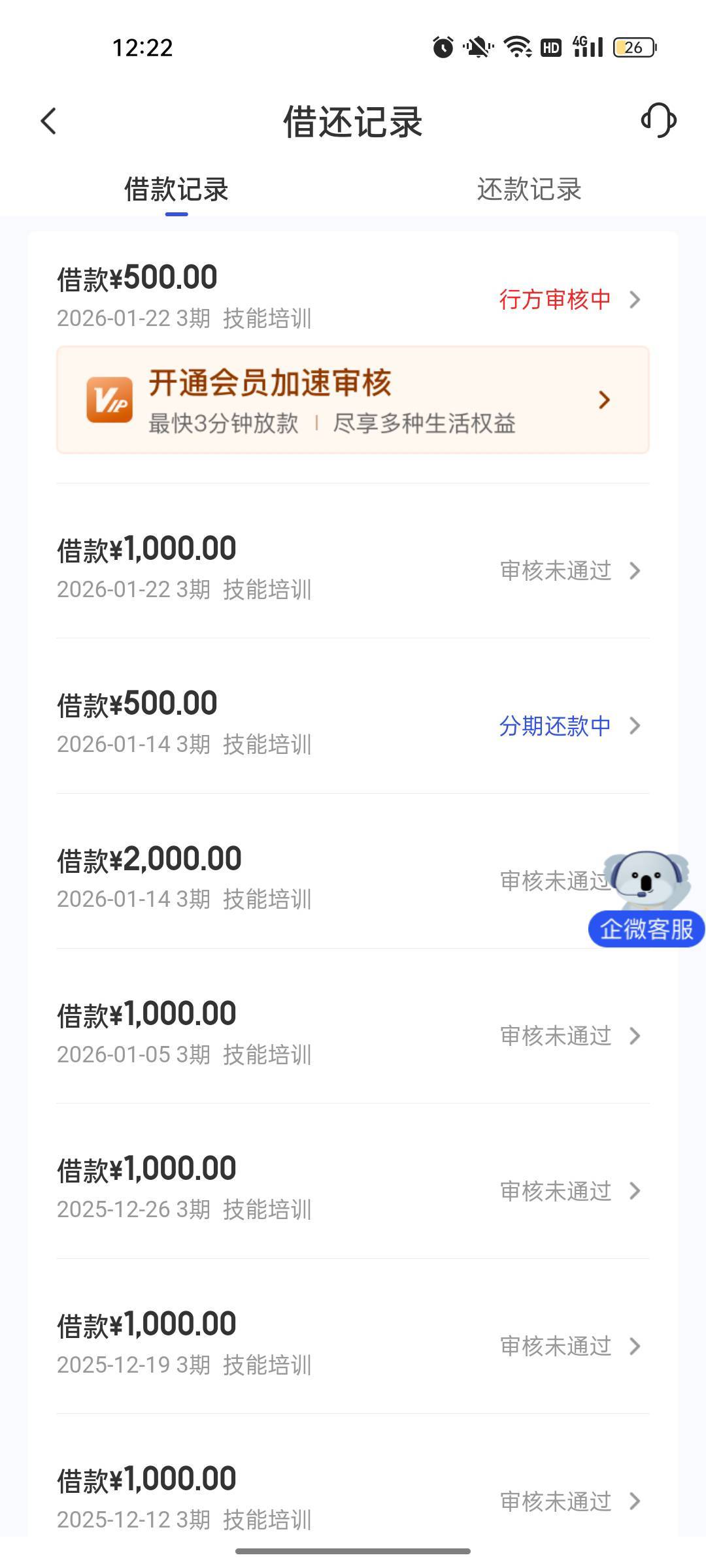Open the 开通会员加速审核 VIP banner
This screenshot has height=1568, width=706.
click(353, 400)
